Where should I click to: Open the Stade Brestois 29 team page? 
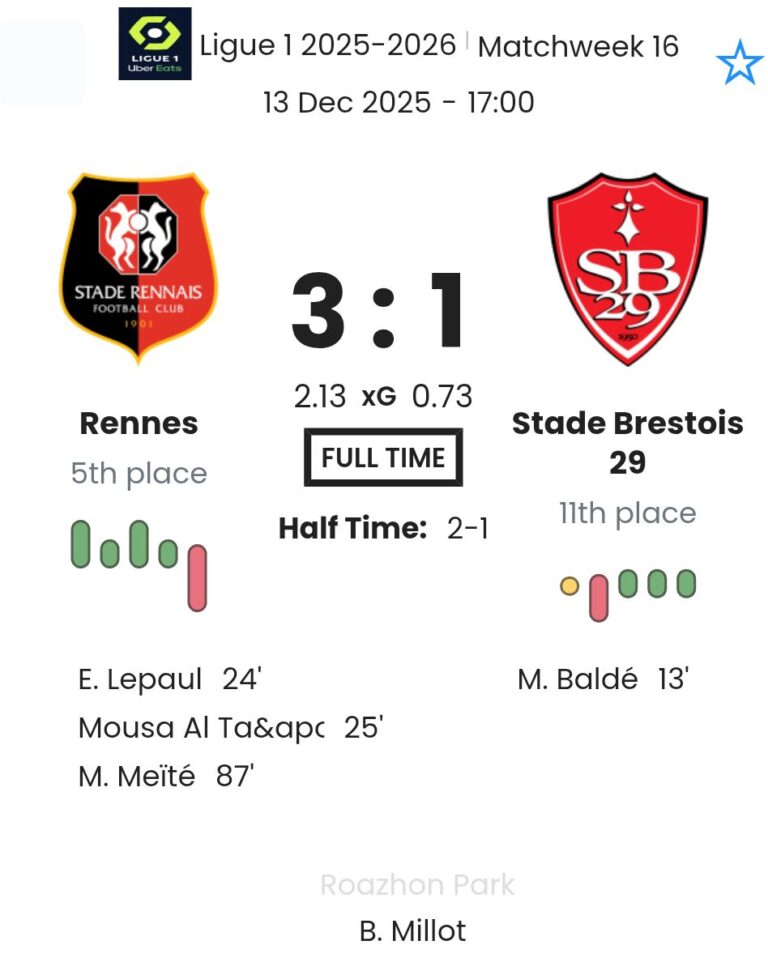(627, 440)
